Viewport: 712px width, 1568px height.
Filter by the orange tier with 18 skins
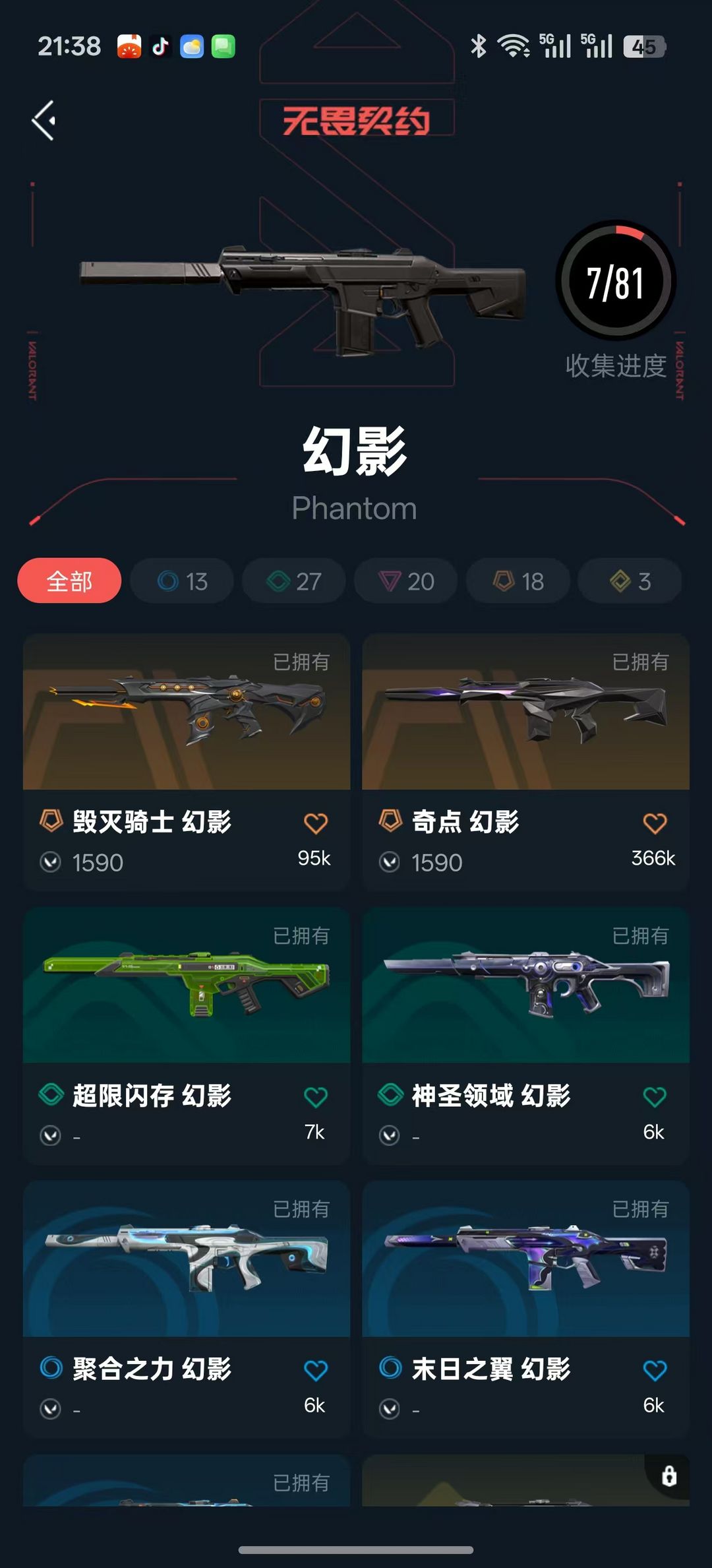(x=518, y=581)
